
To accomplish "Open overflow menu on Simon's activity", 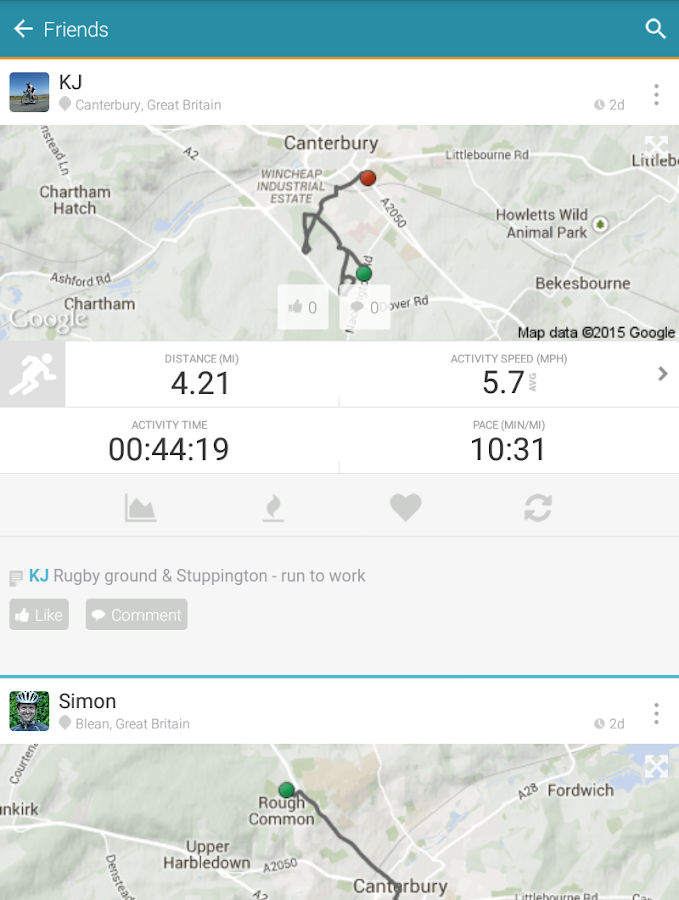I will click(x=656, y=714).
